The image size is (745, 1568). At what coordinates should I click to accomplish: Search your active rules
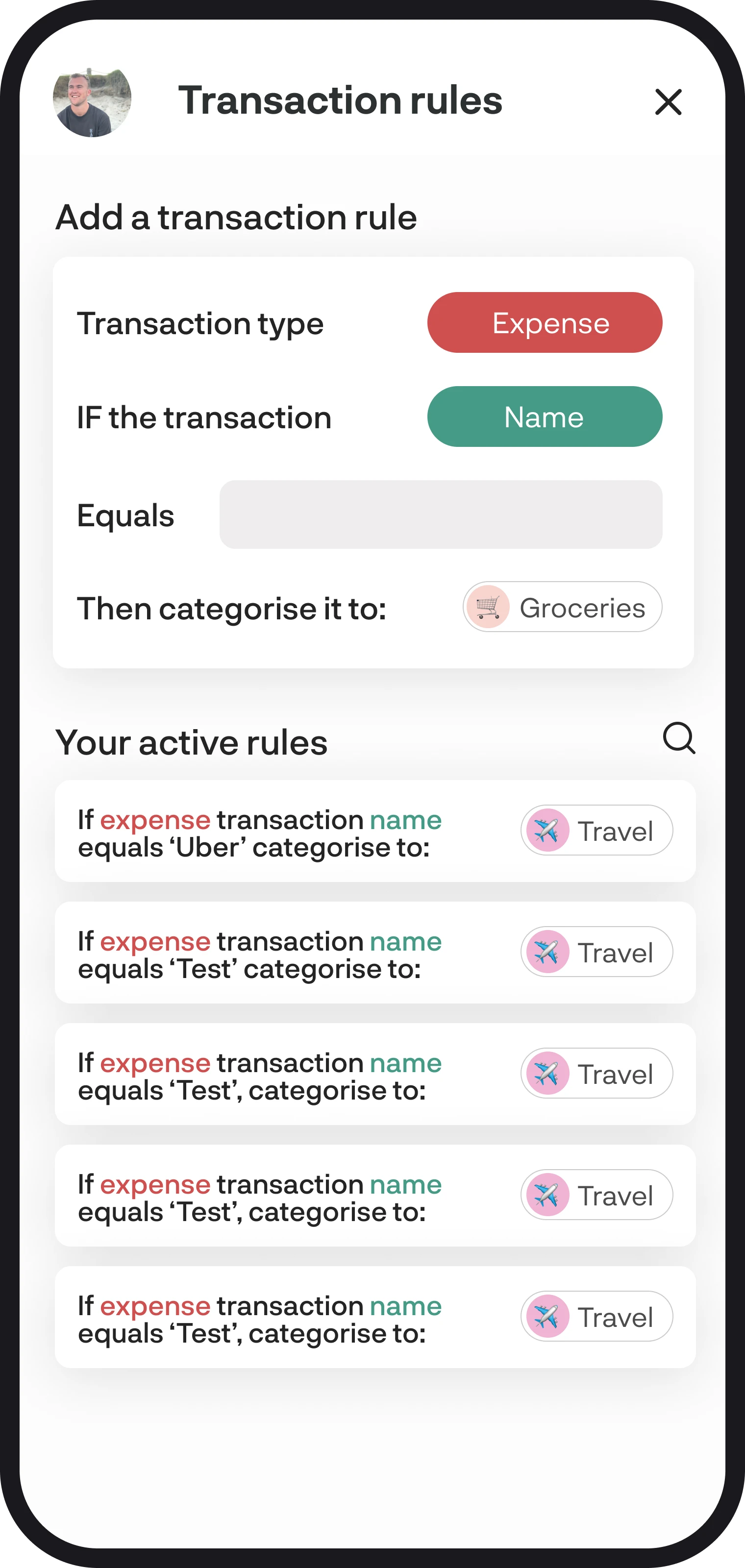pyautogui.click(x=679, y=738)
